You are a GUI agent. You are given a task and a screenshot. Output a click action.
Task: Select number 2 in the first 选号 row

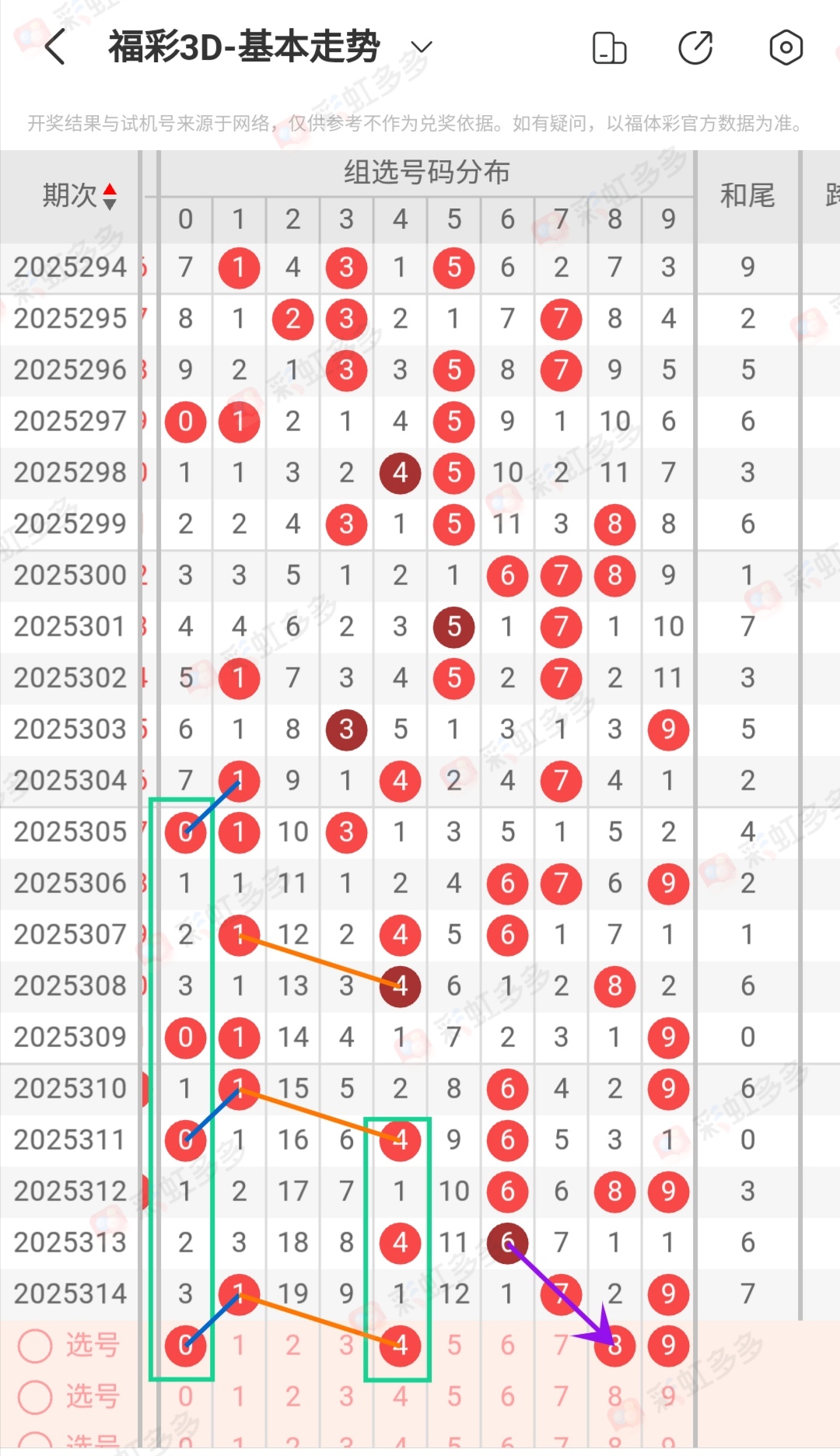click(292, 1345)
